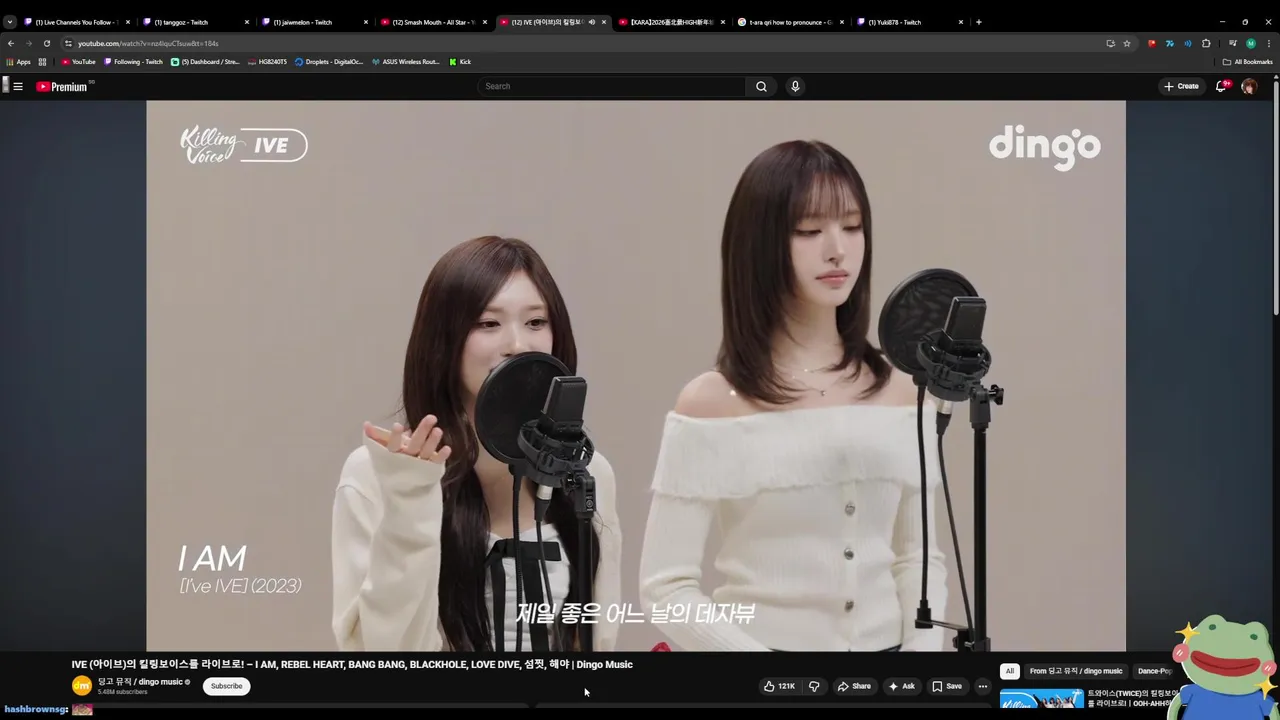Image resolution: width=1280 pixels, height=720 pixels.
Task: Open the dingo music channel avatar
Action: click(x=81, y=686)
